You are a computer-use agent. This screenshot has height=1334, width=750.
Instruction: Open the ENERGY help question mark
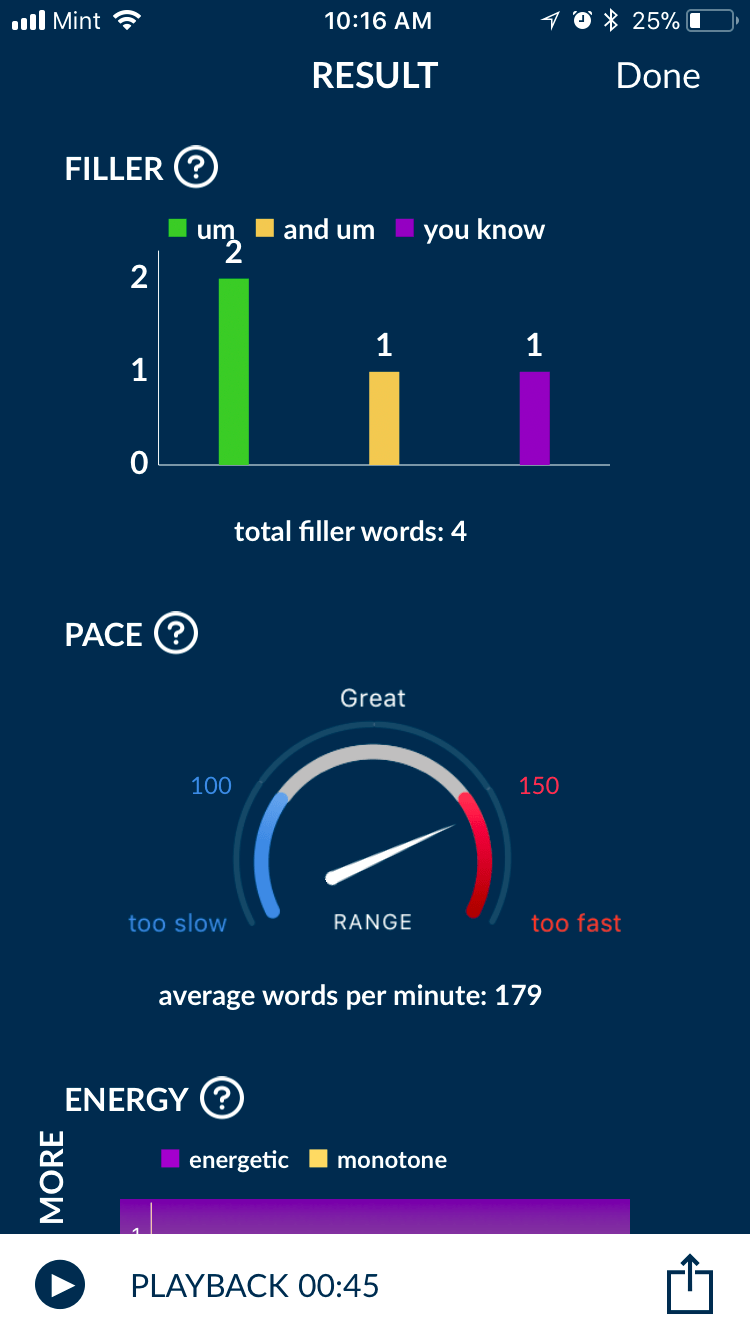point(222,1098)
